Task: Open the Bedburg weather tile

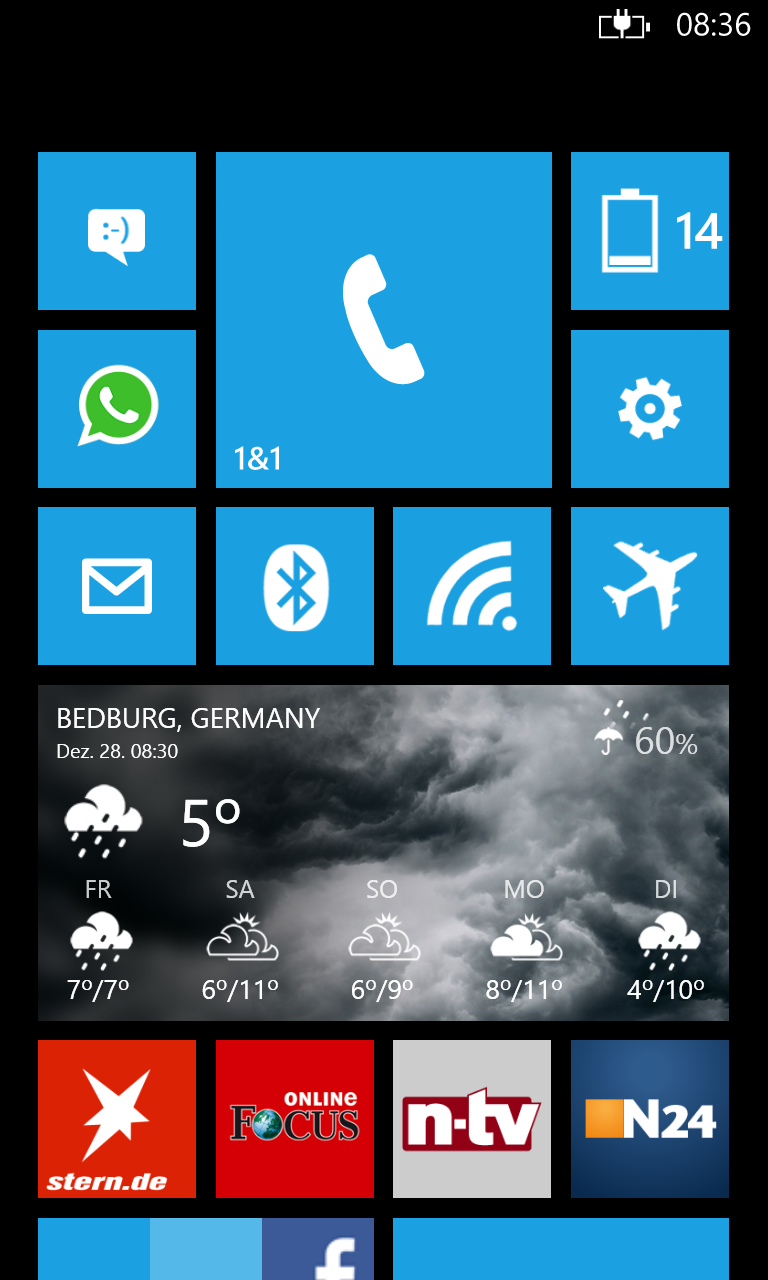Action: coord(383,853)
